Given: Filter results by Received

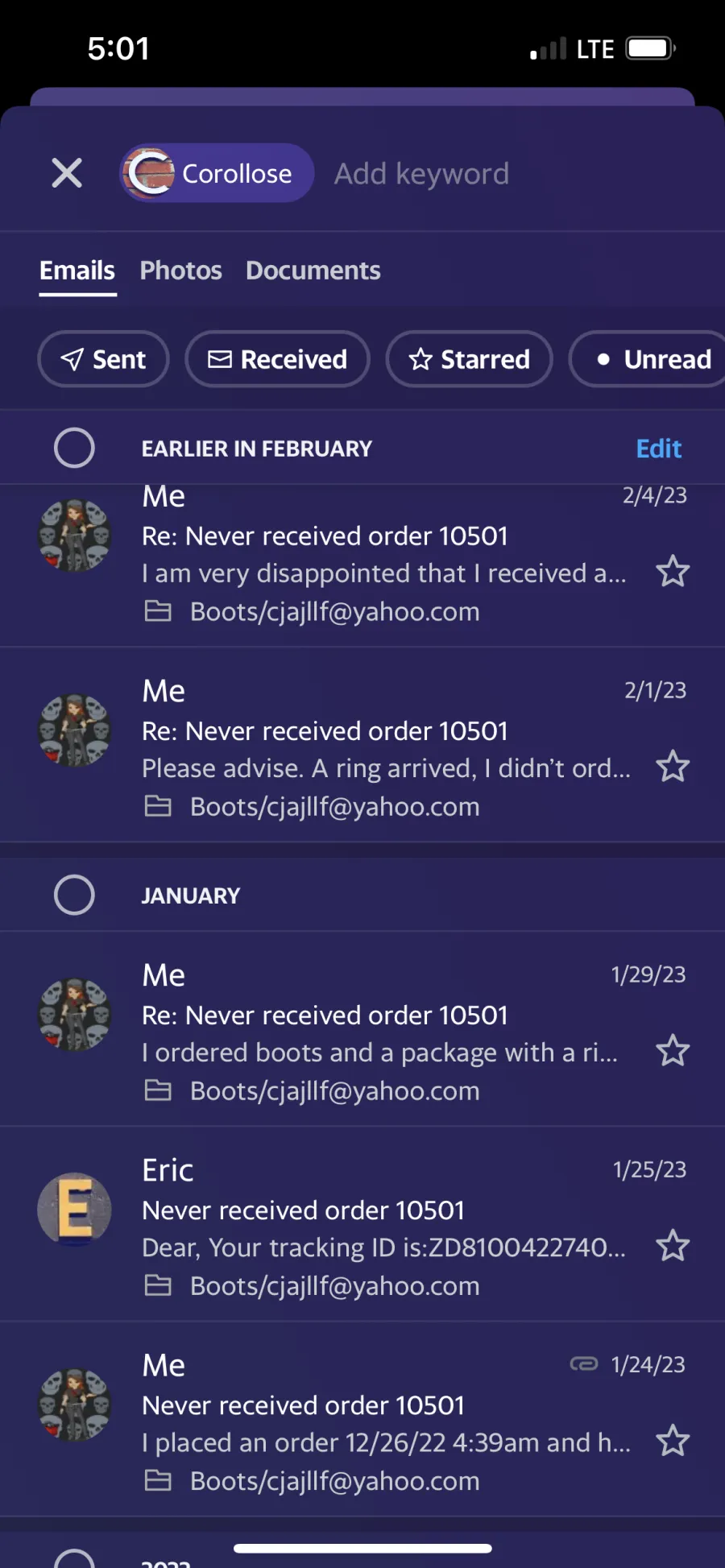Looking at the screenshot, I should [277, 359].
